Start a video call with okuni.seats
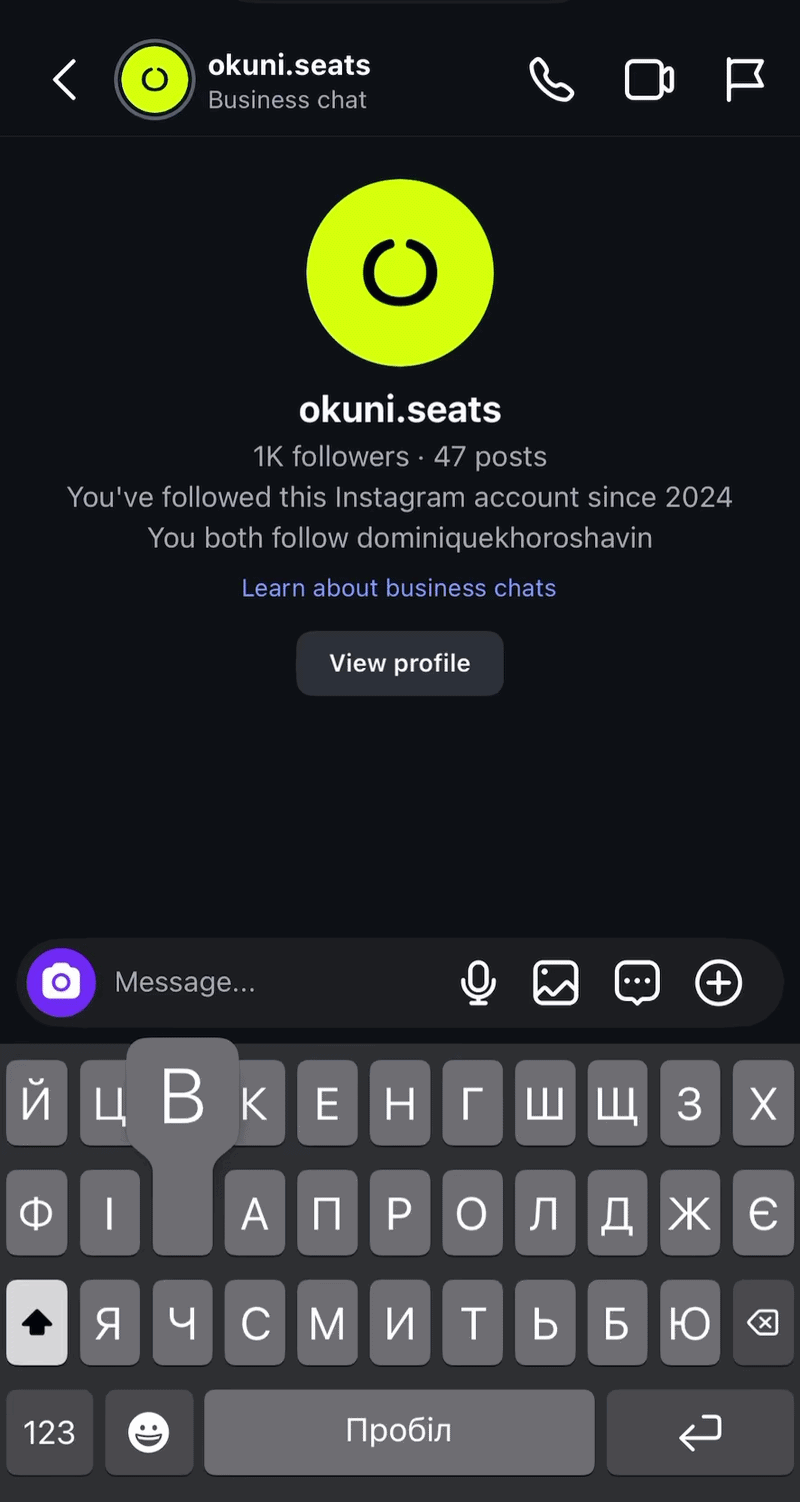This screenshot has height=1502, width=800. [x=649, y=80]
